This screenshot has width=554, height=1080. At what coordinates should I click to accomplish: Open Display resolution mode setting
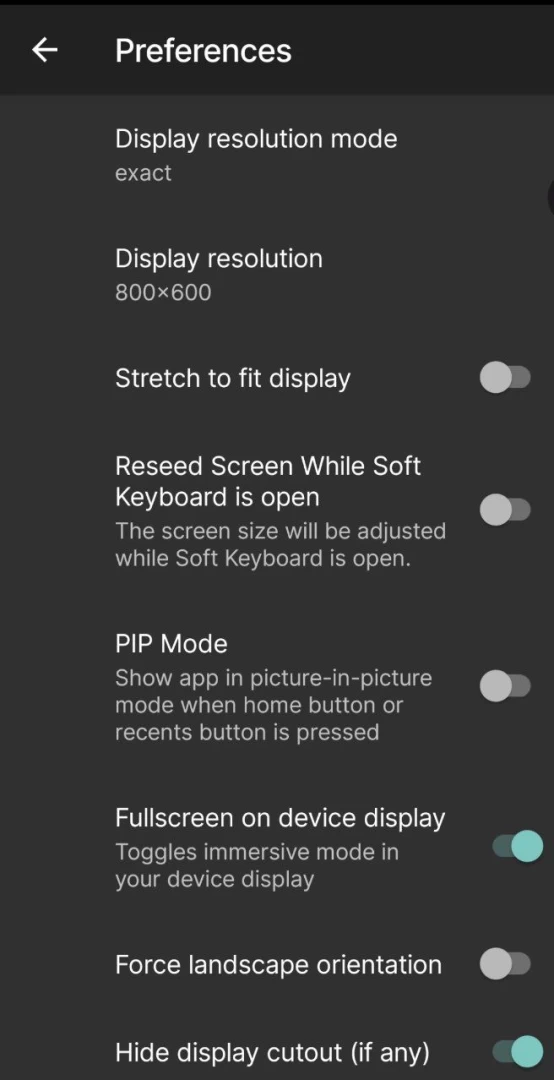[277, 155]
